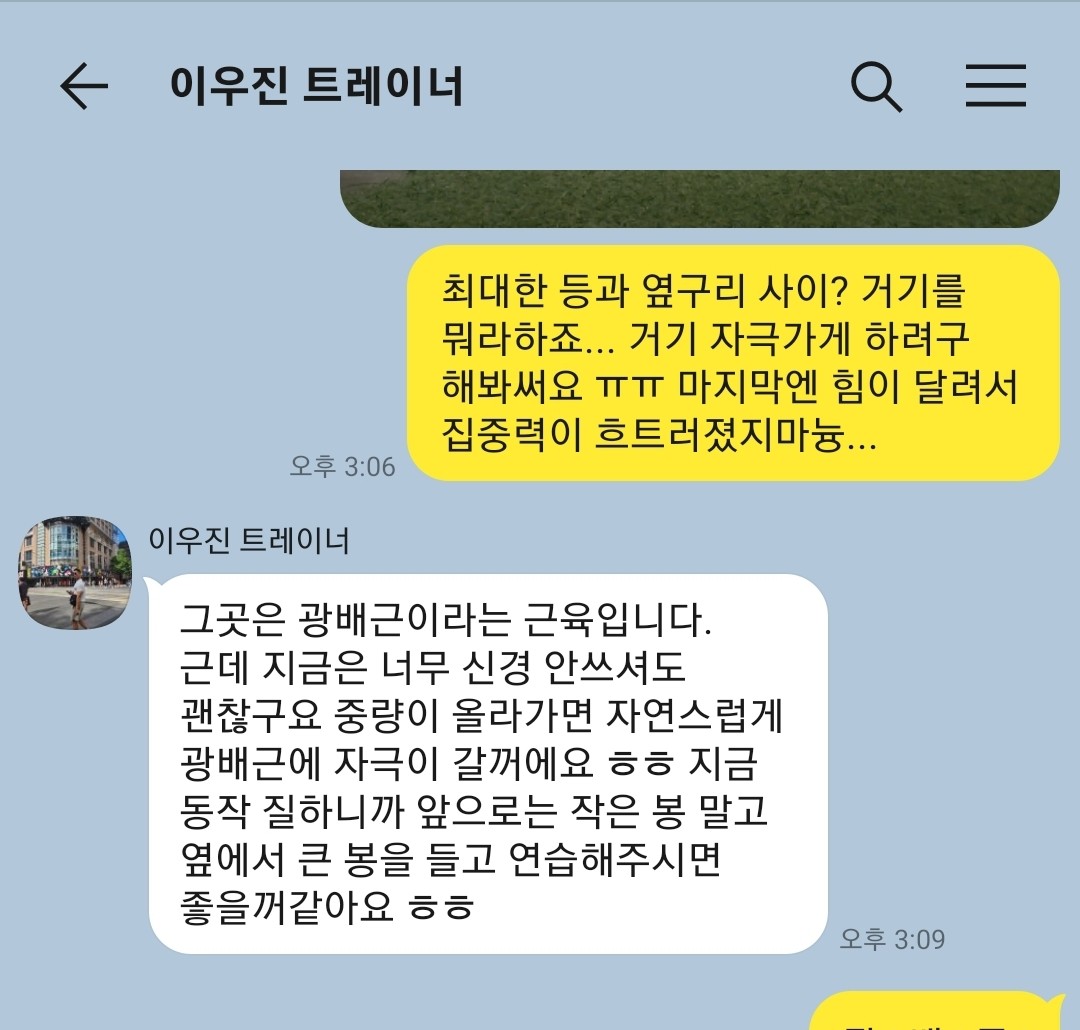Go back from 이우진 트레이너 chat

pyautogui.click(x=84, y=87)
